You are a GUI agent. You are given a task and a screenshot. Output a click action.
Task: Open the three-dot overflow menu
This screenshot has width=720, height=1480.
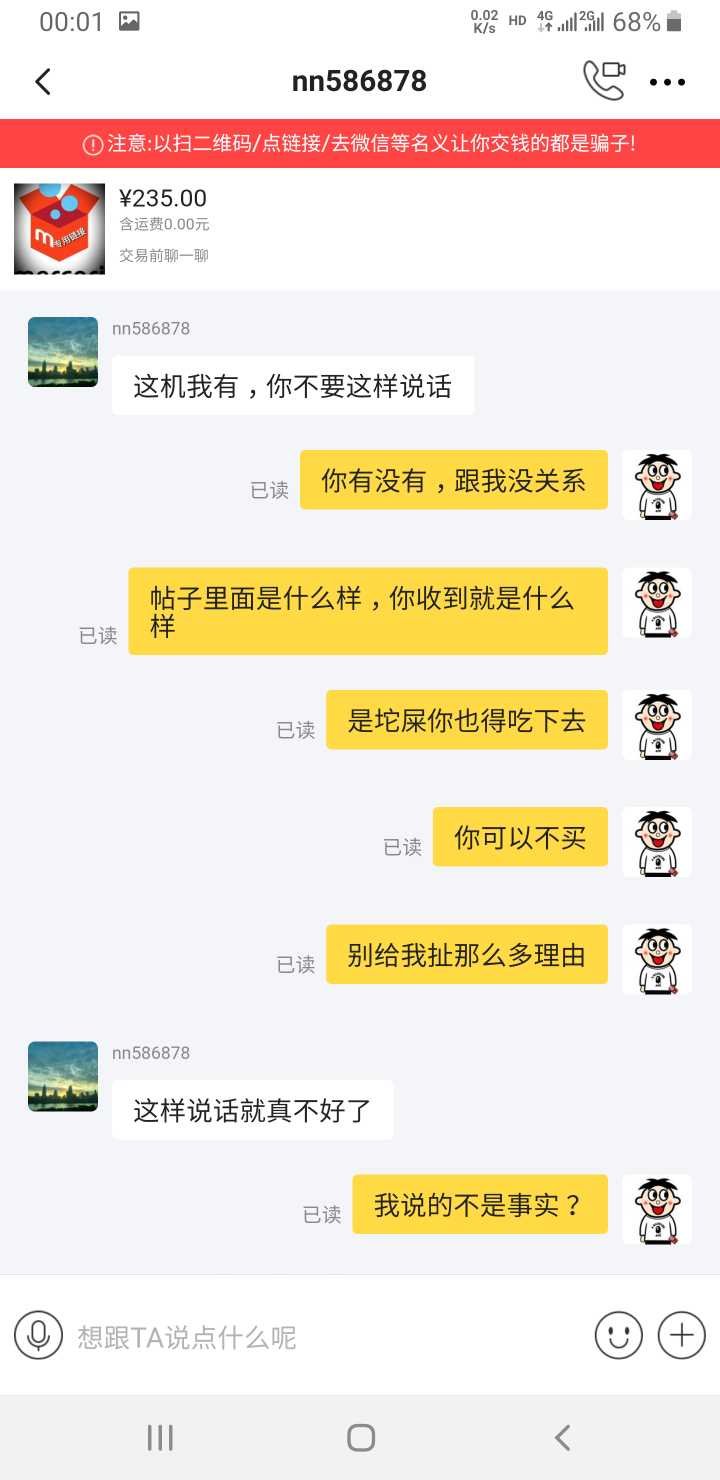click(667, 83)
